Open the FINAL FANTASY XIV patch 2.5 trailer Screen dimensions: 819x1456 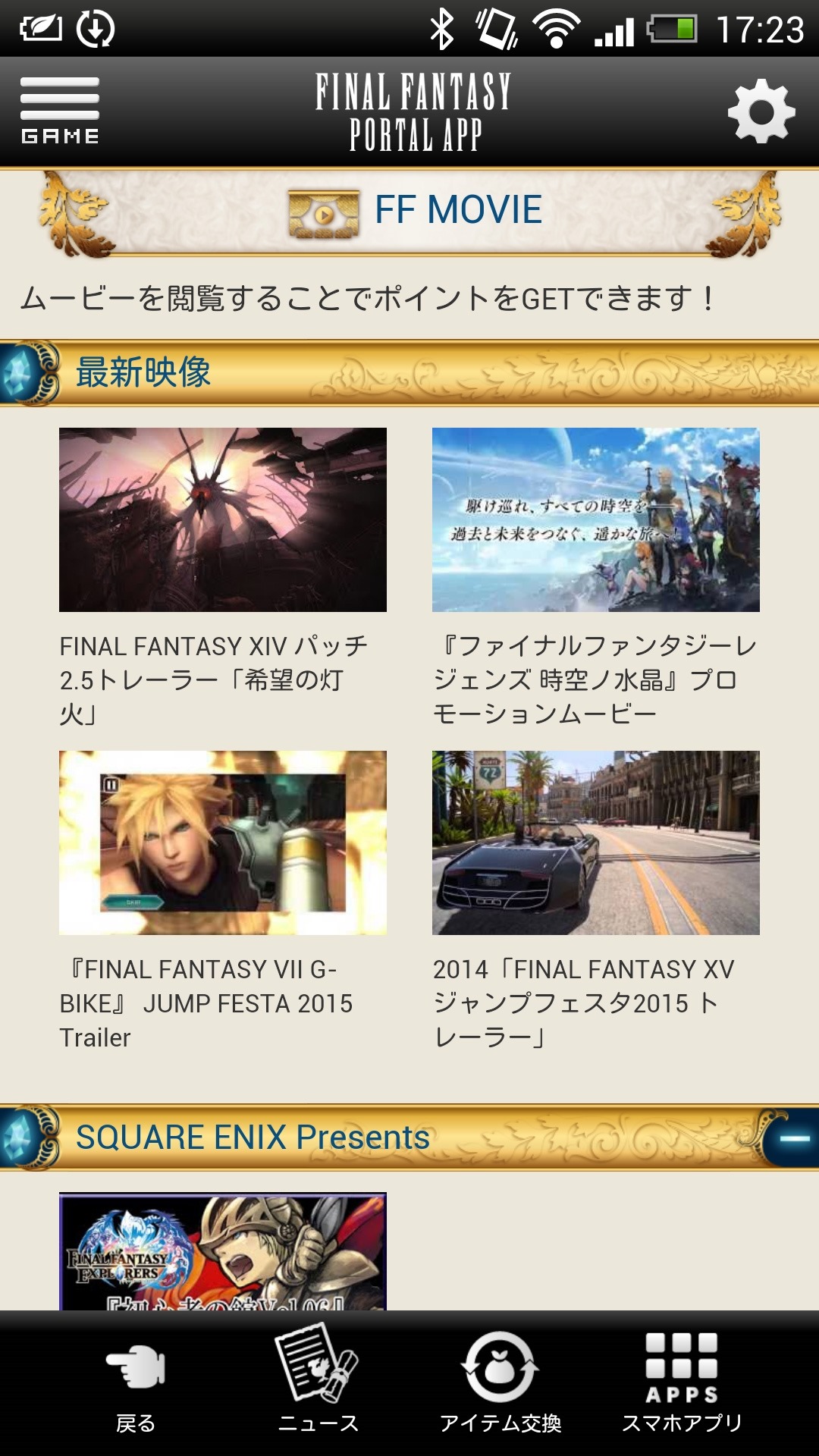(x=222, y=520)
